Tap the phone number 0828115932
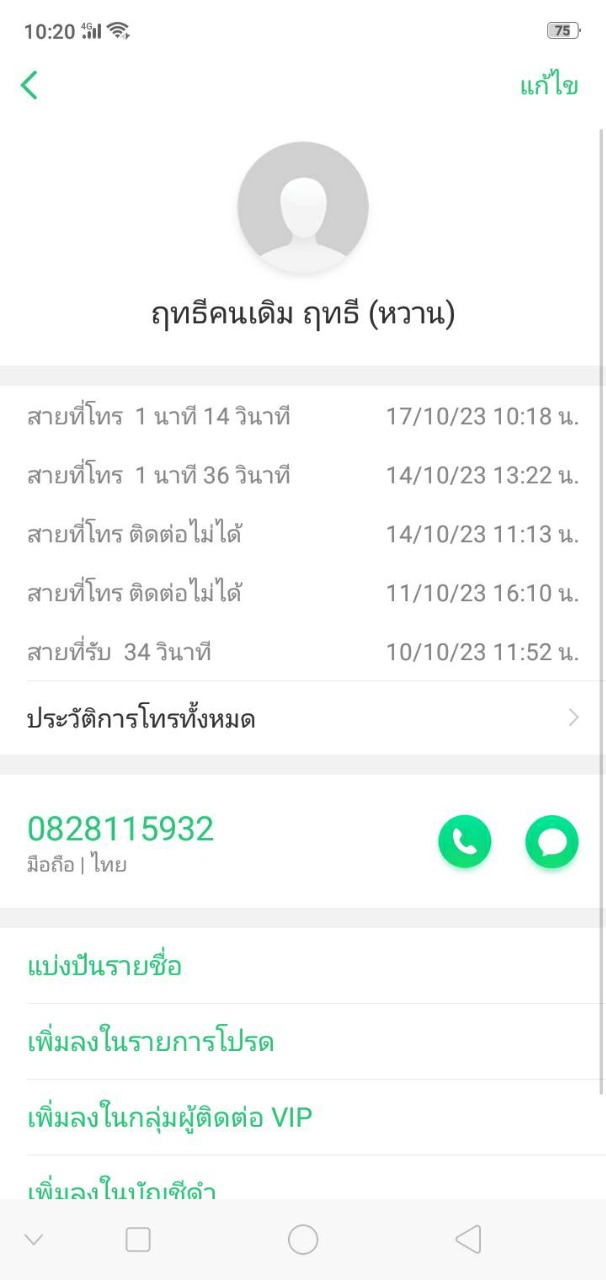This screenshot has width=606, height=1280. [120, 829]
